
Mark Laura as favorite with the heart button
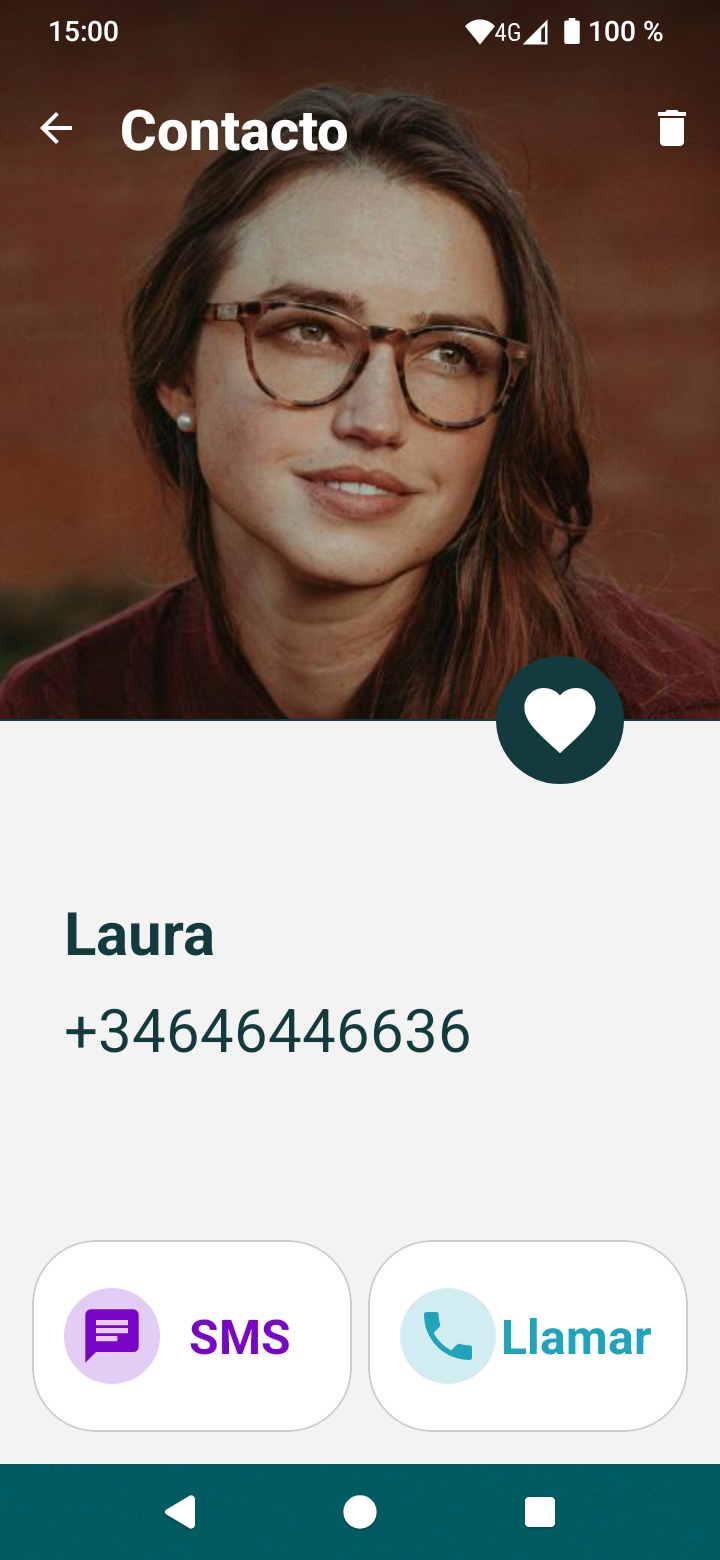pyautogui.click(x=560, y=720)
